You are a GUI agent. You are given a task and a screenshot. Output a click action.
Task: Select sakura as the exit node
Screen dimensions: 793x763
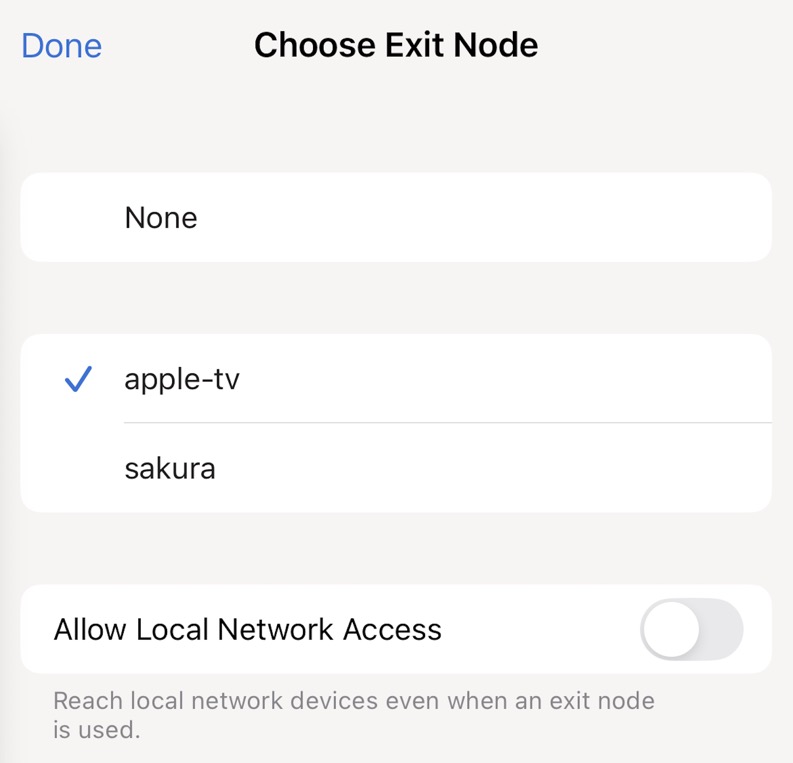[x=395, y=468]
